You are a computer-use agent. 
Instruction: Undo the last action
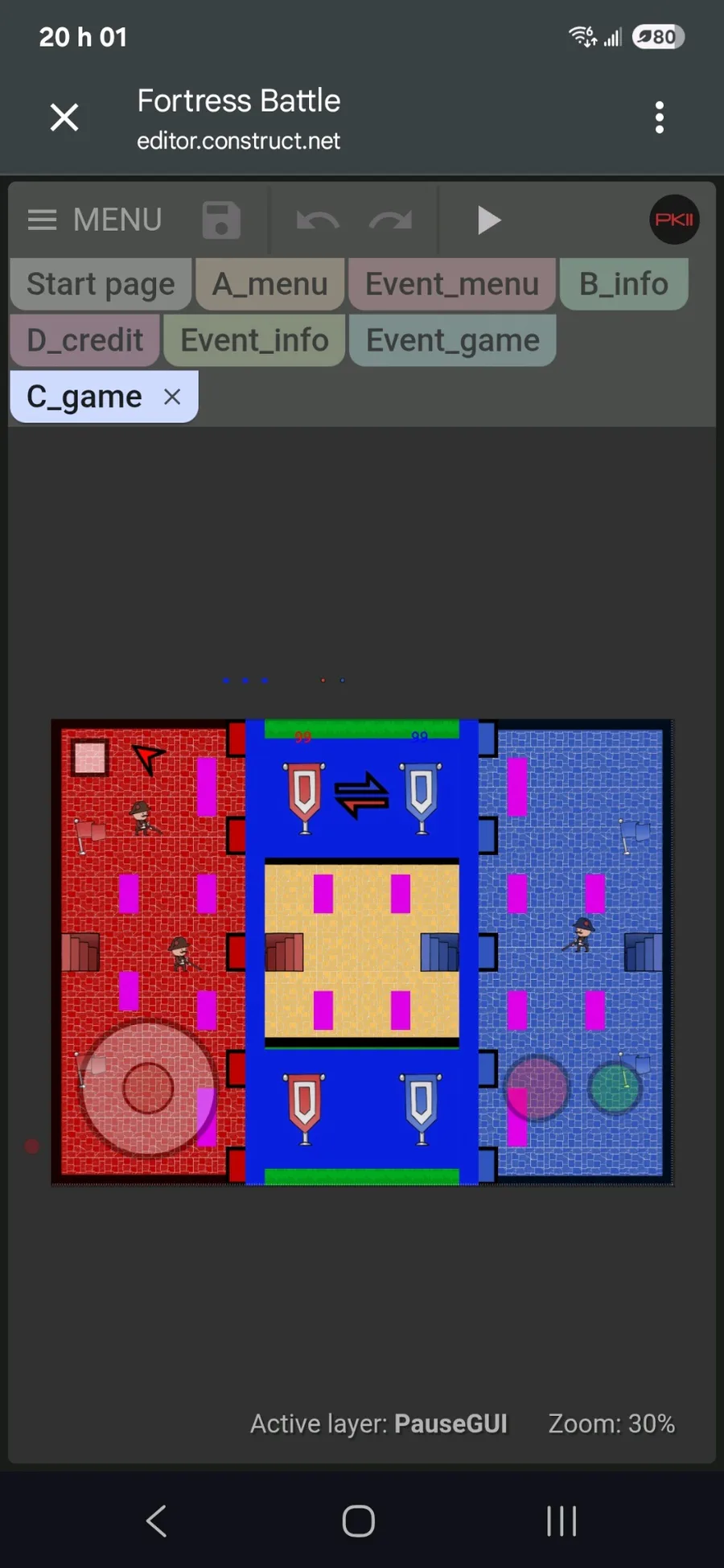click(x=318, y=220)
